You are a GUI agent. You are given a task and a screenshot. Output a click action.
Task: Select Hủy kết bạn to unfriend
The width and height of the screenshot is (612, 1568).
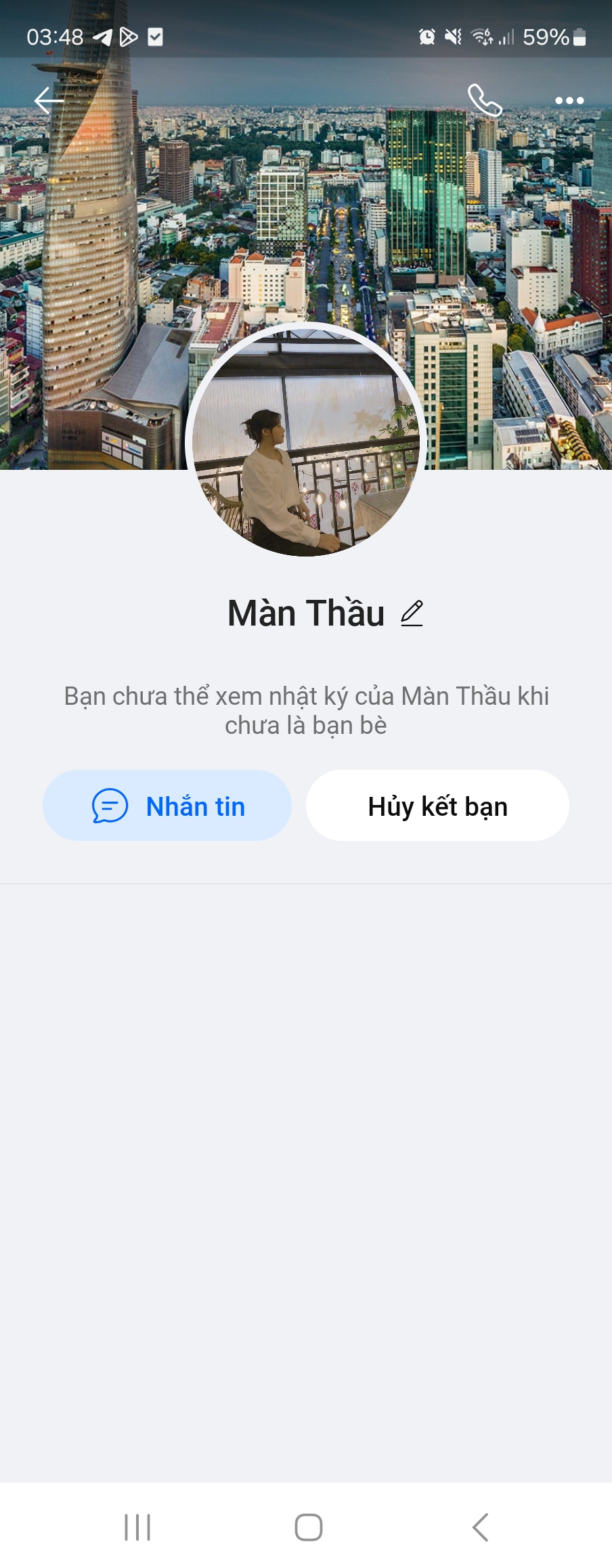coord(437,806)
